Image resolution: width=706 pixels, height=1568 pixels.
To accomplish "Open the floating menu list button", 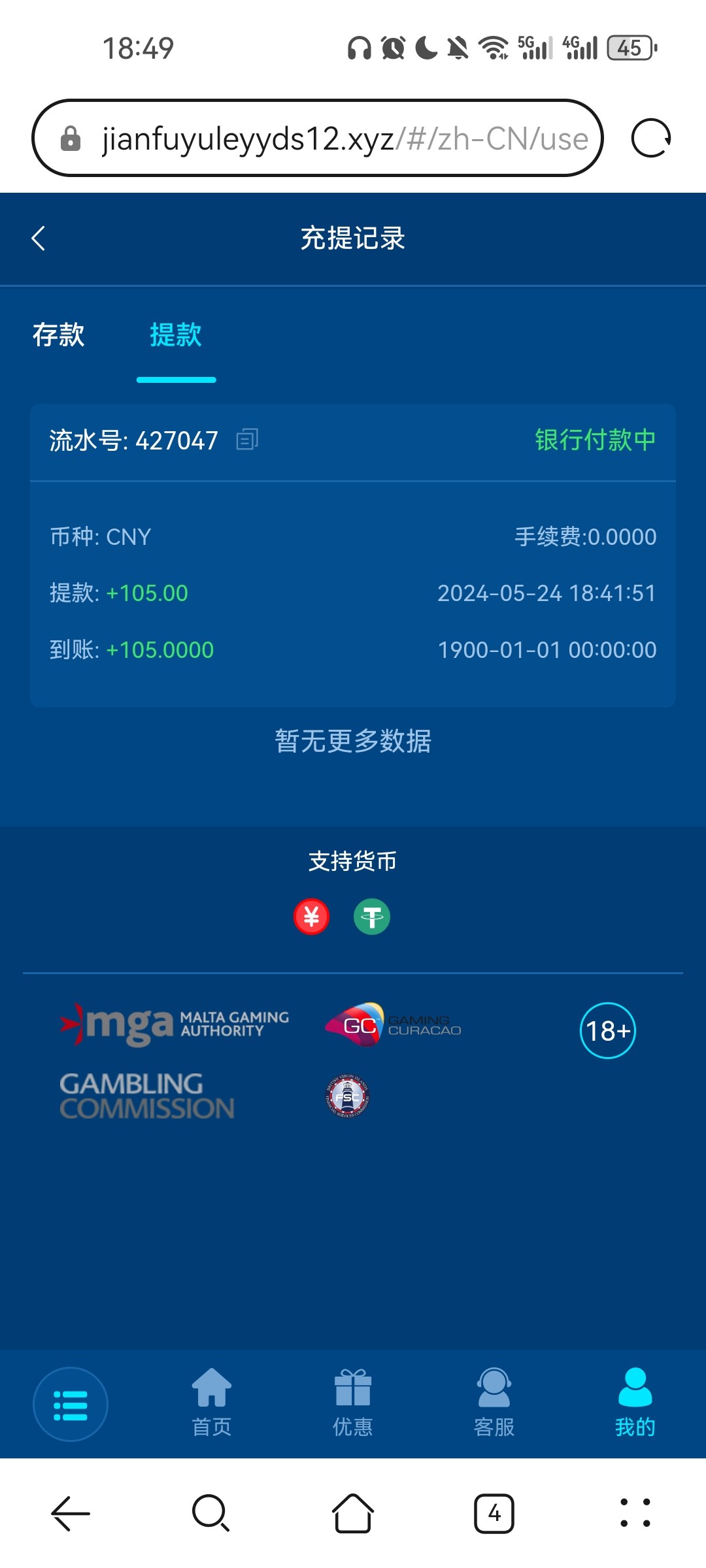I will pos(71,1404).
